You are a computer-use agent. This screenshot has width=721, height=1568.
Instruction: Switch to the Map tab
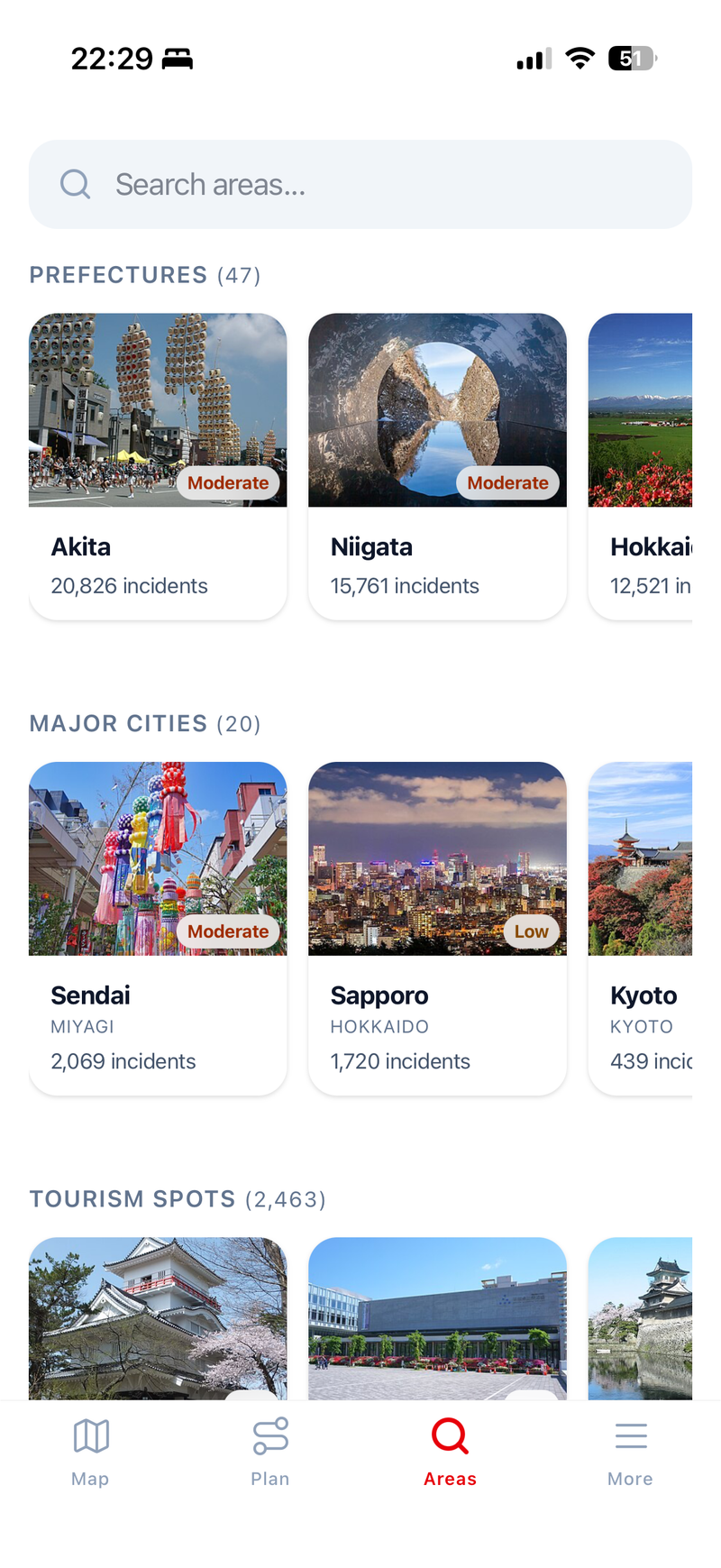90,1450
